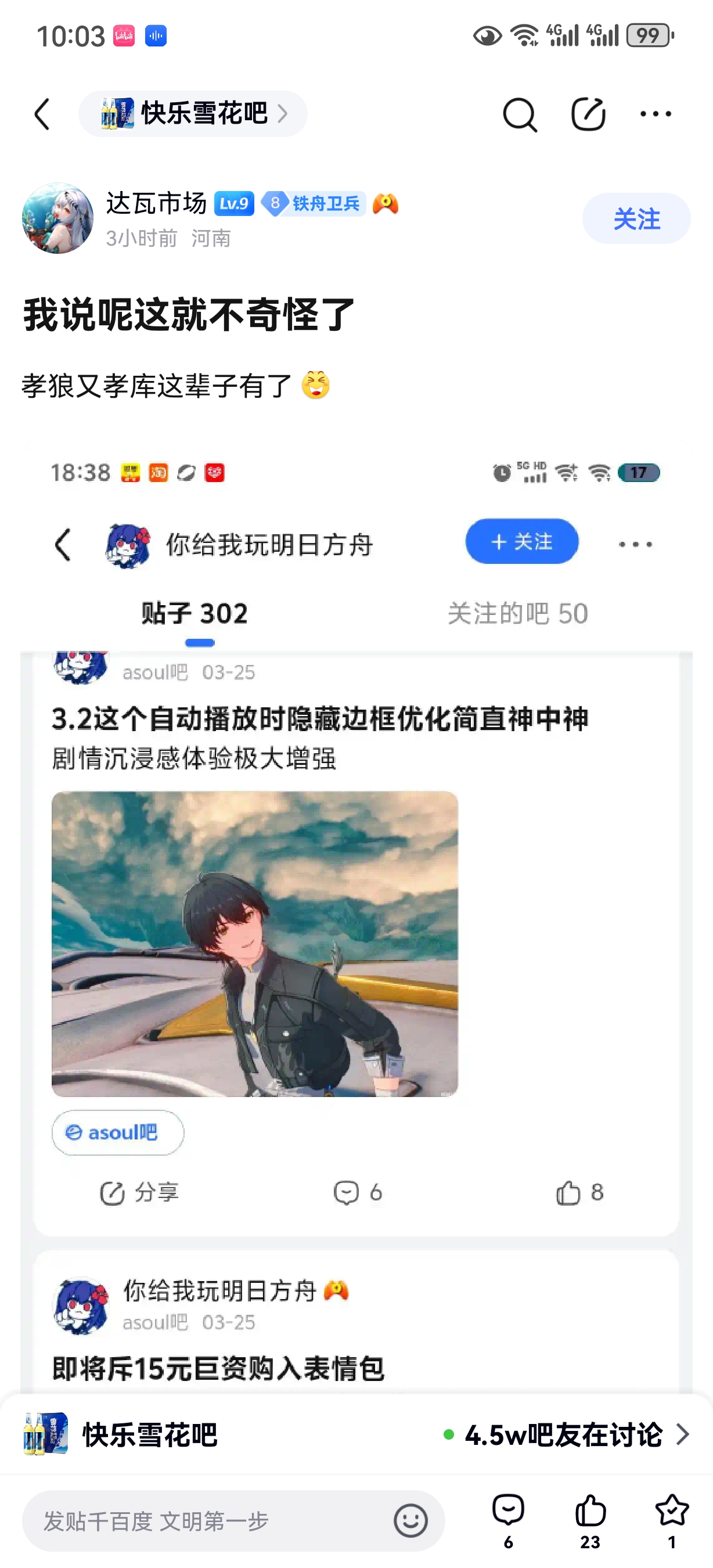The width and height of the screenshot is (713, 1568).
Task: Open the emoji picker in the reply box
Action: [410, 1520]
